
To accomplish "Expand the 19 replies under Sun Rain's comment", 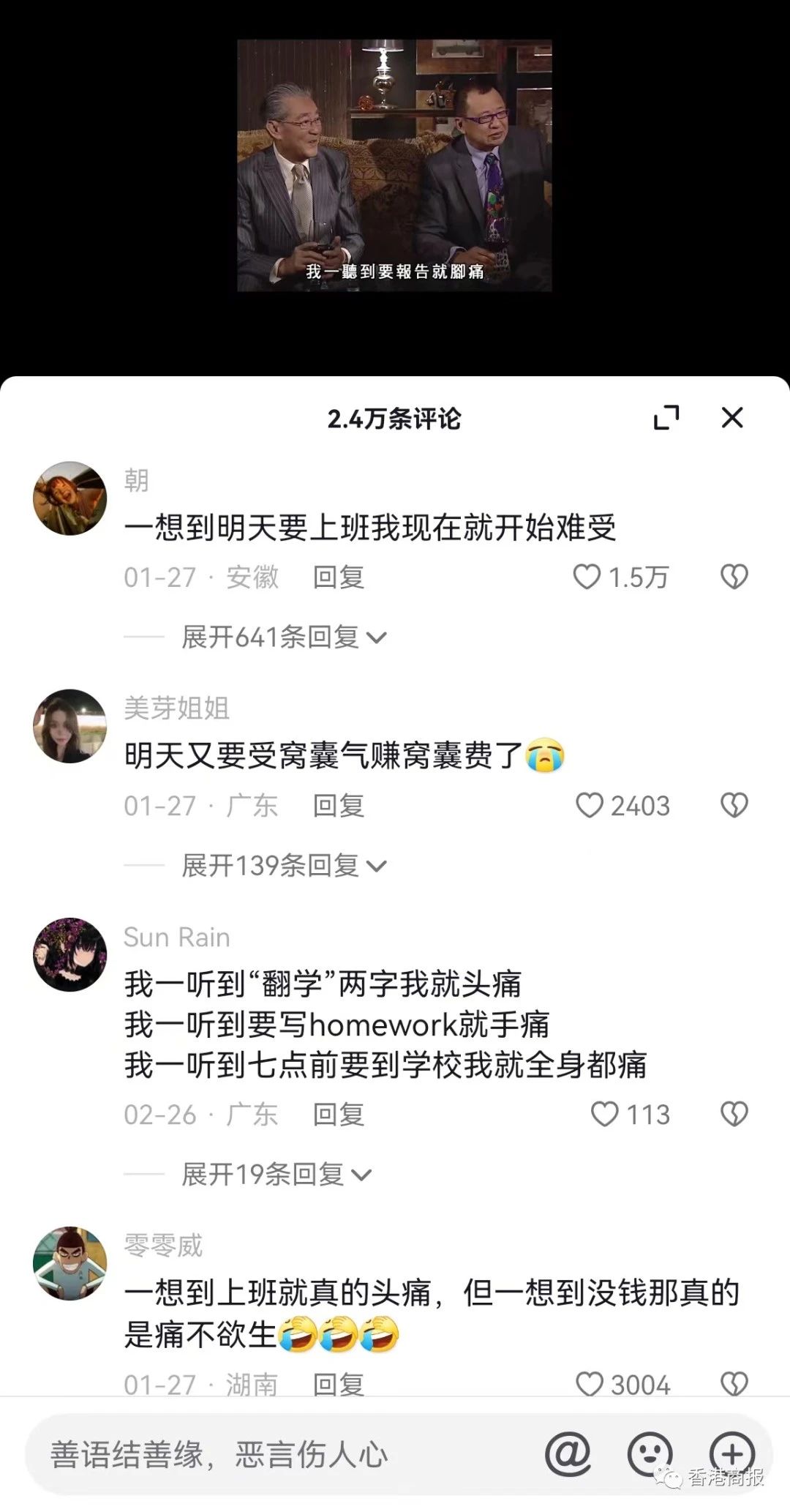I will [x=271, y=1173].
